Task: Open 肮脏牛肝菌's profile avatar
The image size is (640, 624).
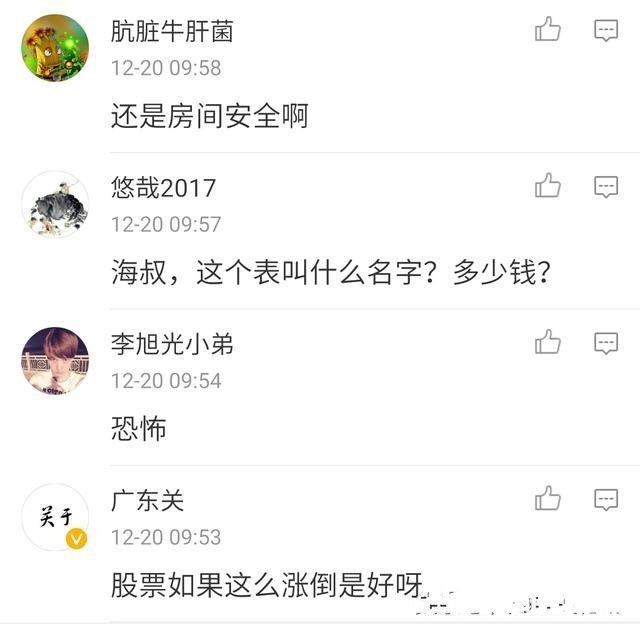Action: point(55,48)
